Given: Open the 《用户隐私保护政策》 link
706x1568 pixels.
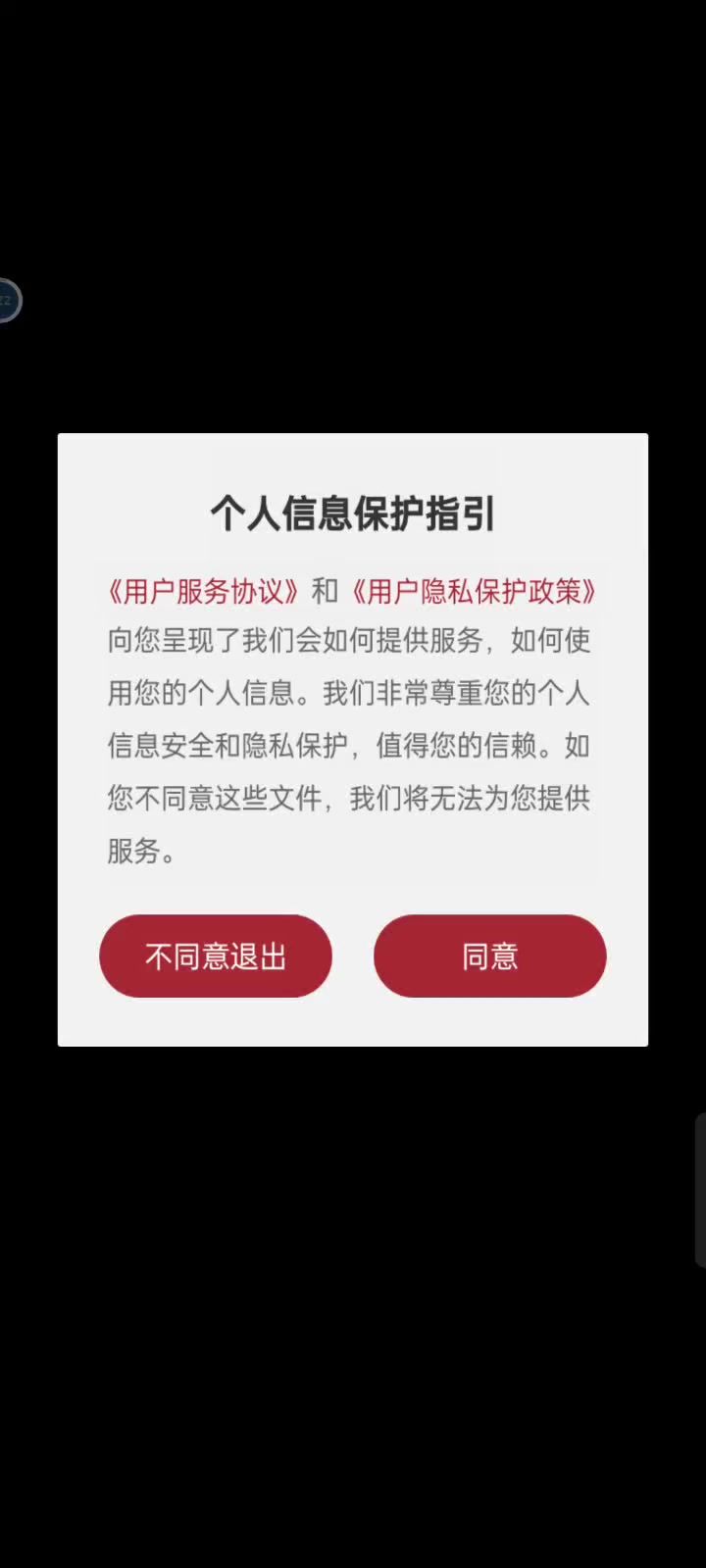Looking at the screenshot, I should click(x=475, y=591).
